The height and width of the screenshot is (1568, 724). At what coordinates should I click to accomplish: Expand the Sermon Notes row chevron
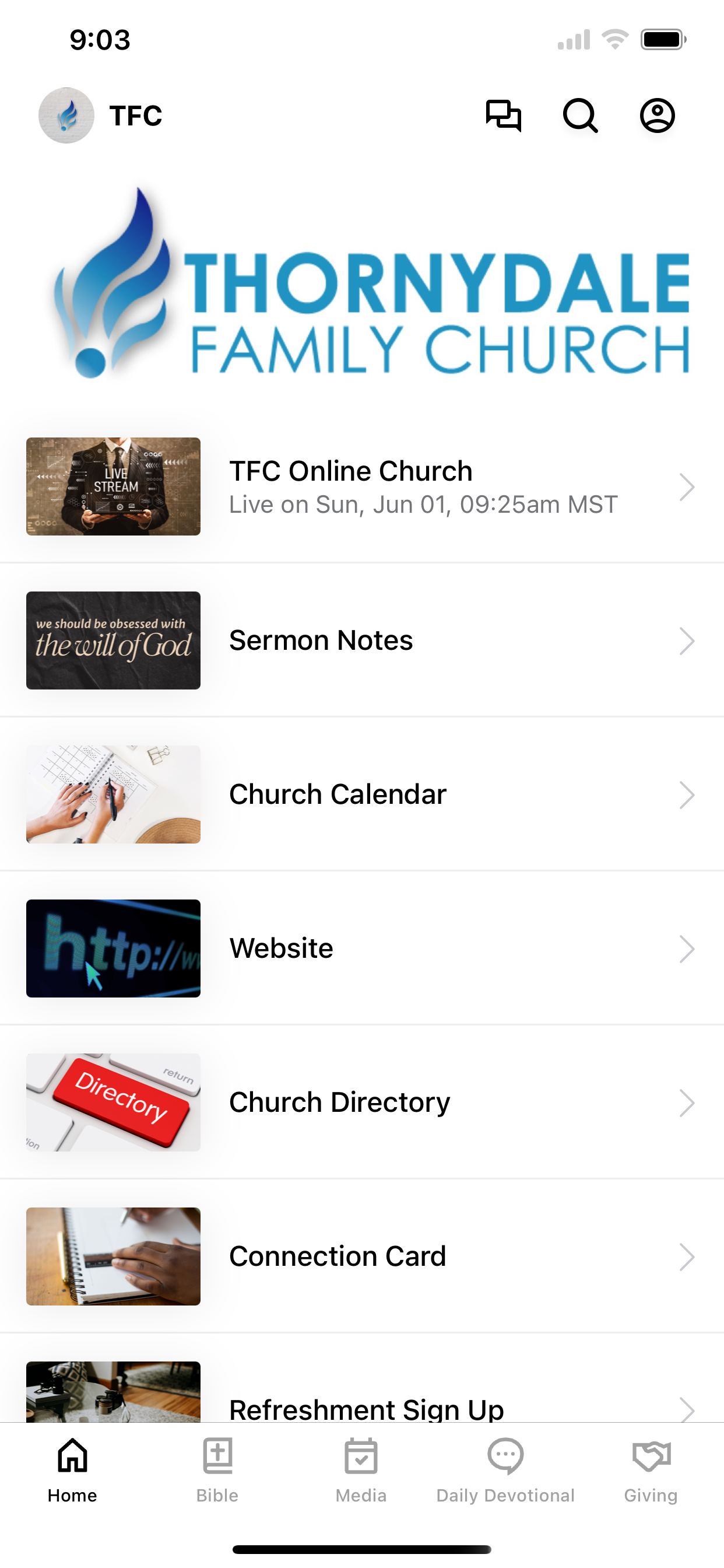point(687,640)
